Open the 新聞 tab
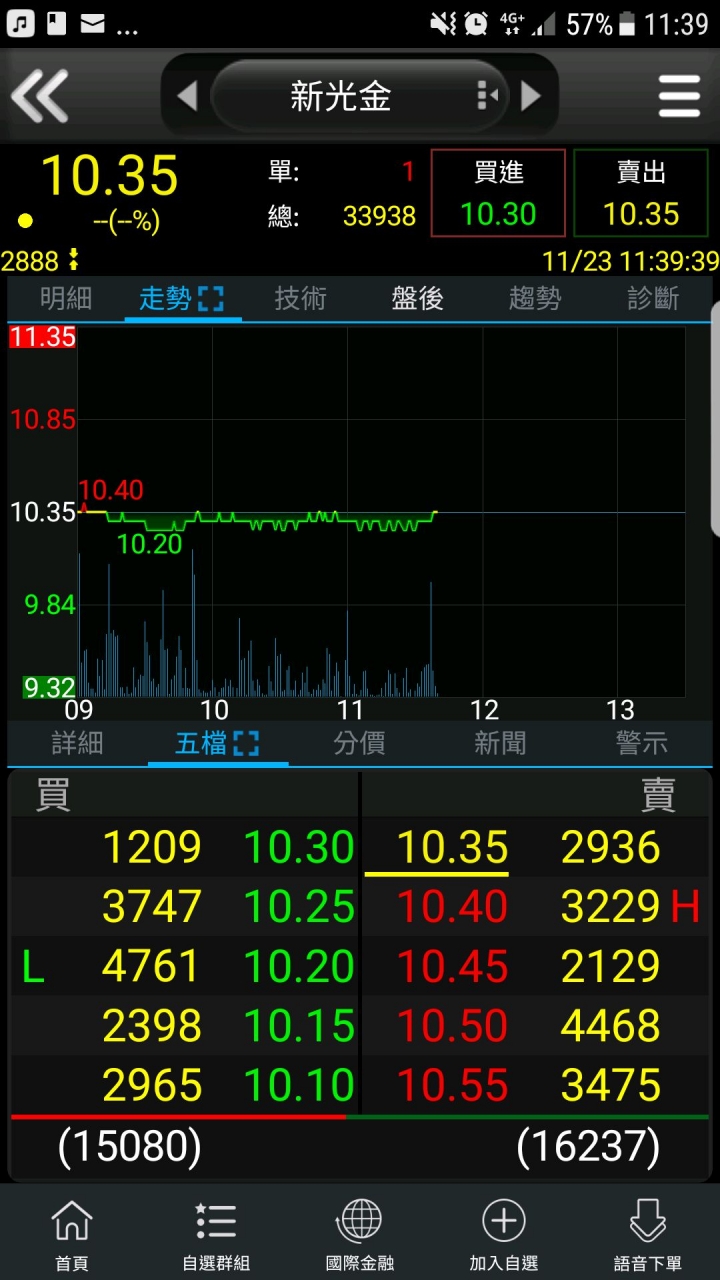The image size is (720, 1280). point(500,743)
